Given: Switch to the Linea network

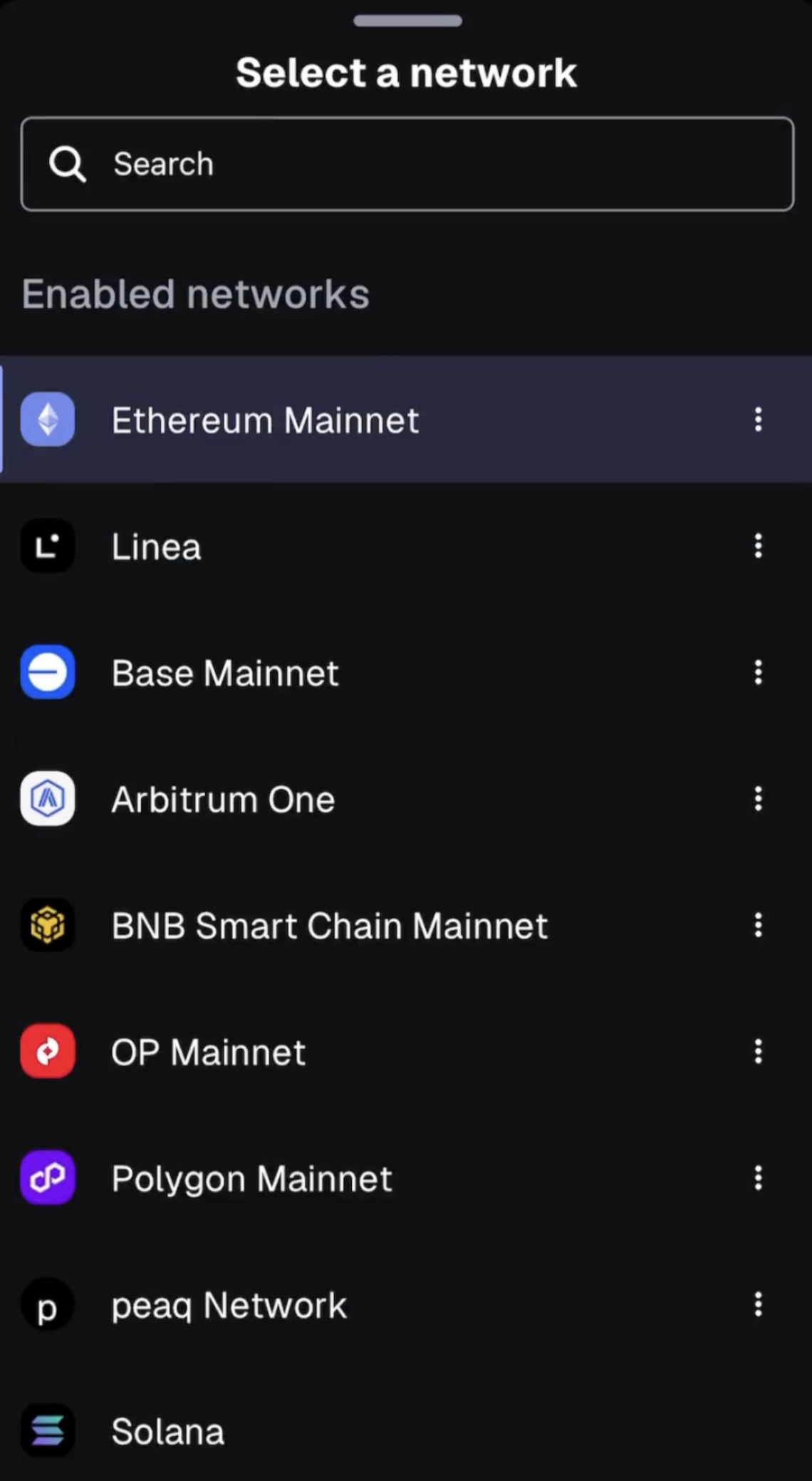Looking at the screenshot, I should (x=157, y=547).
